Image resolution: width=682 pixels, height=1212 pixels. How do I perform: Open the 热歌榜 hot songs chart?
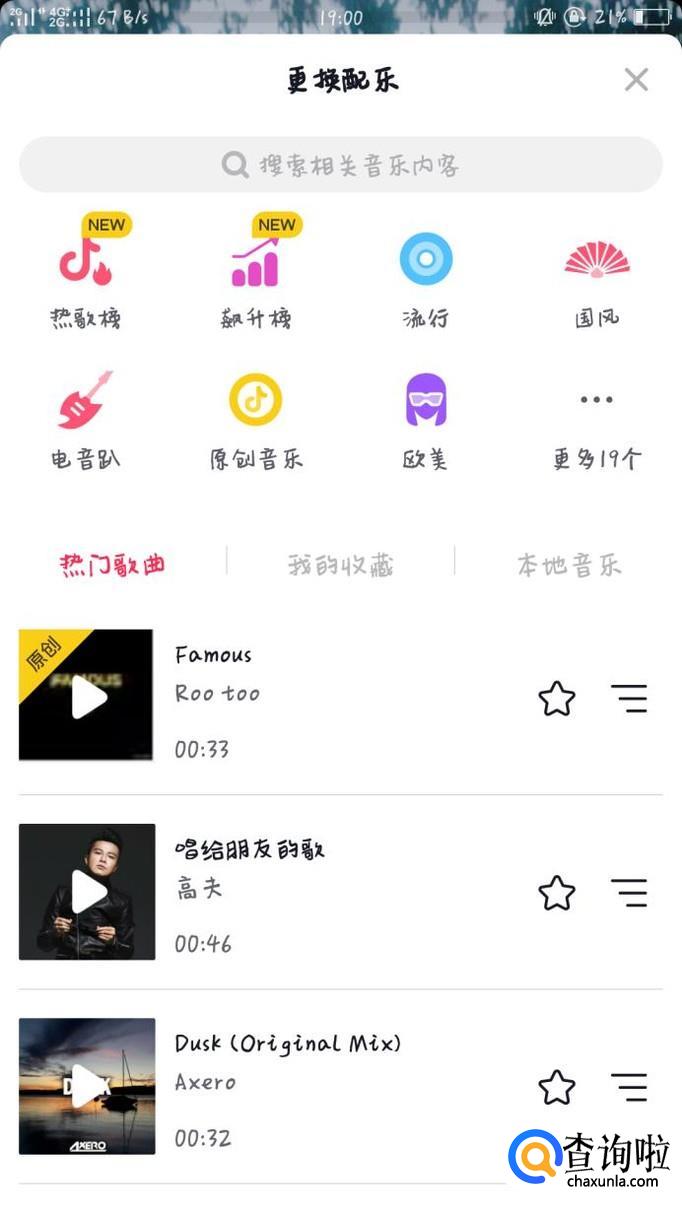86,273
